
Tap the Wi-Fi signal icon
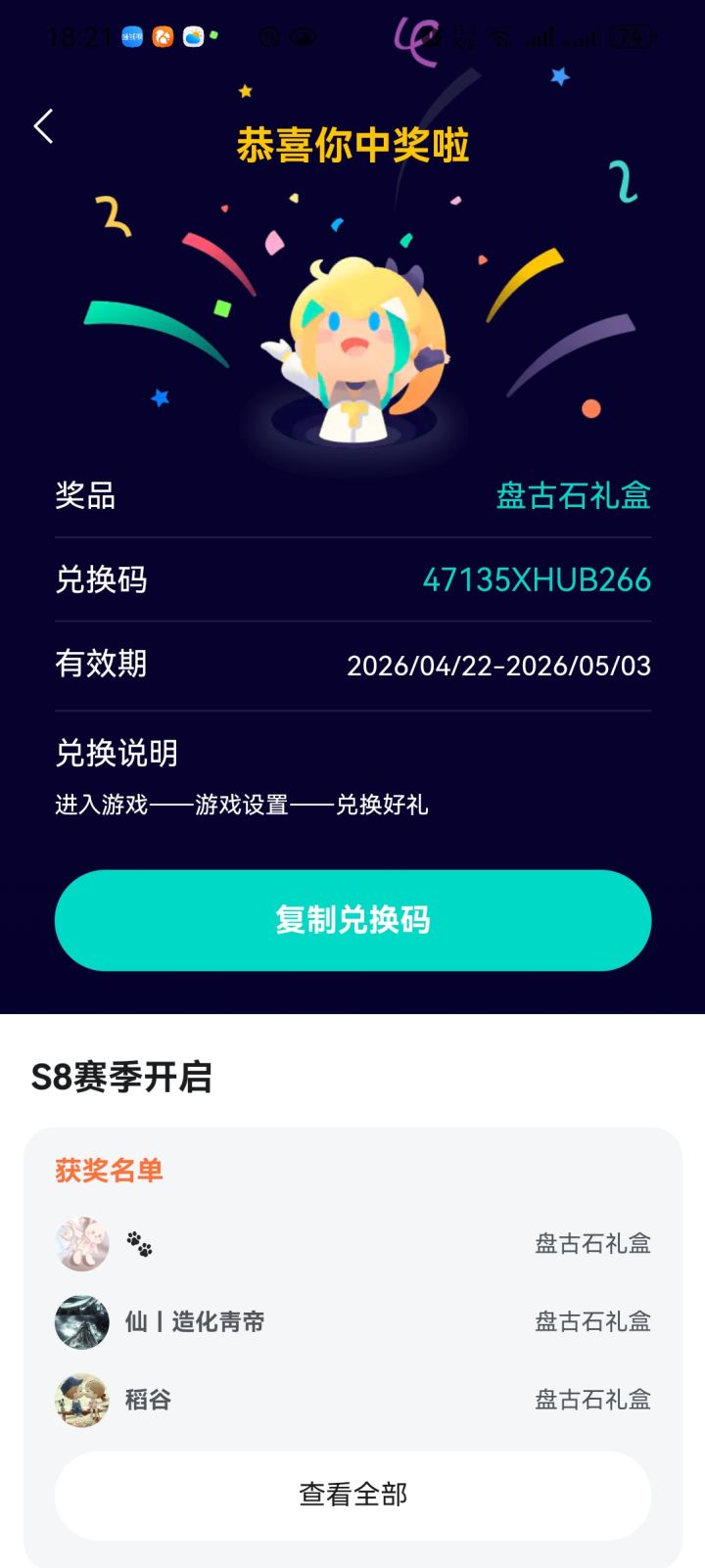tap(502, 36)
